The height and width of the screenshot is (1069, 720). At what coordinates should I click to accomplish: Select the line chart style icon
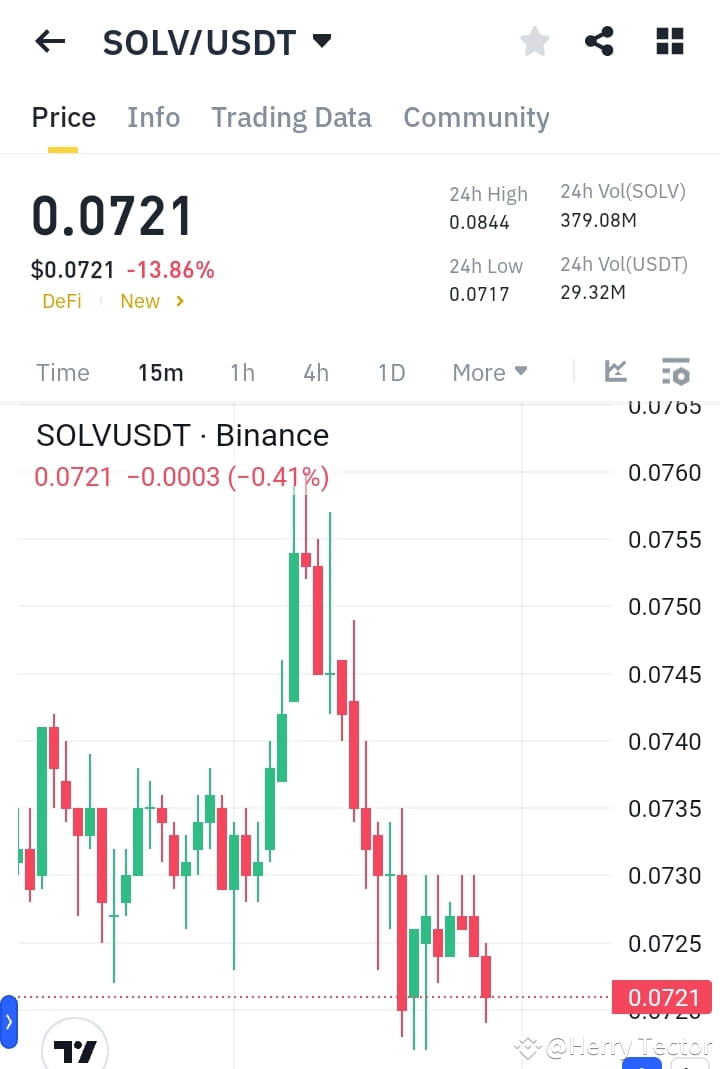pyautogui.click(x=615, y=371)
